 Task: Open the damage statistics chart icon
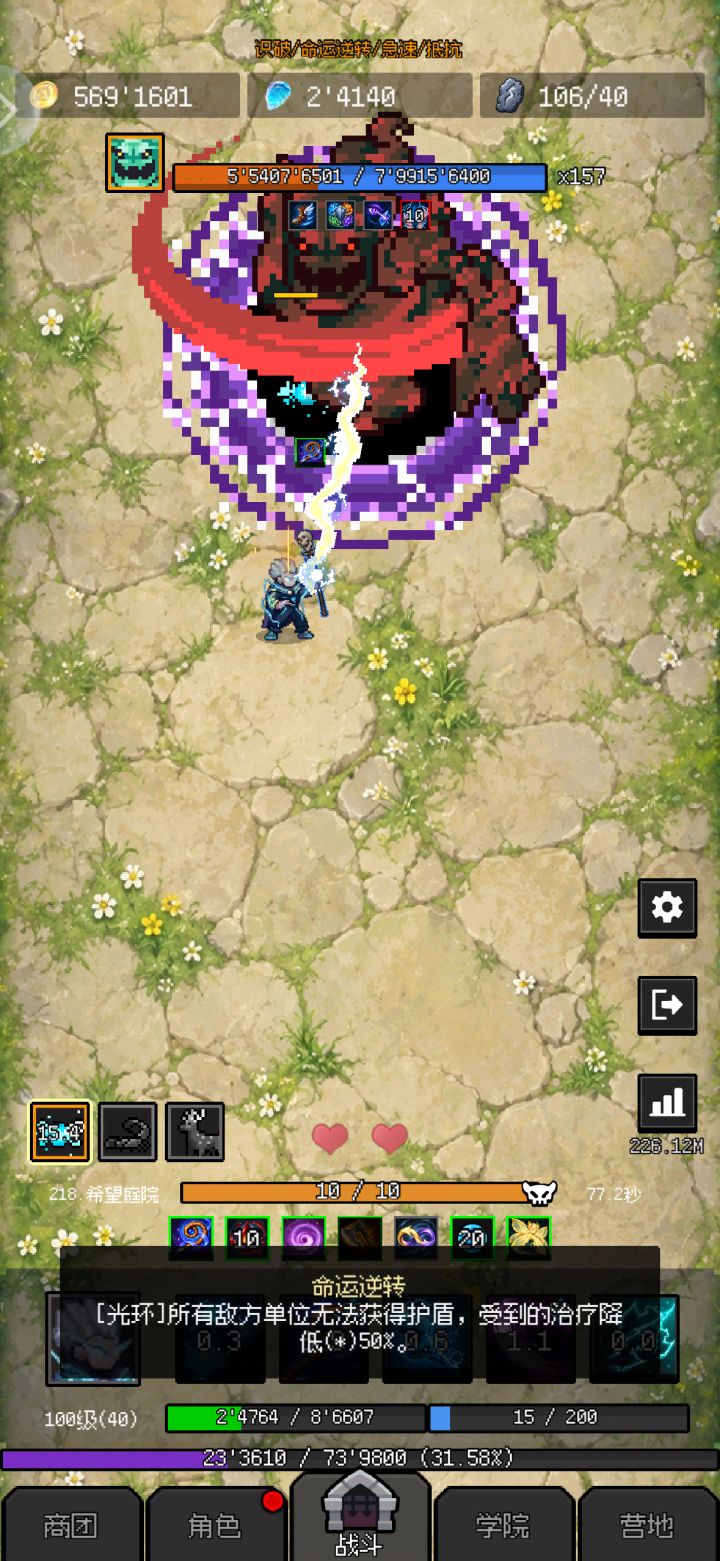coord(667,1103)
